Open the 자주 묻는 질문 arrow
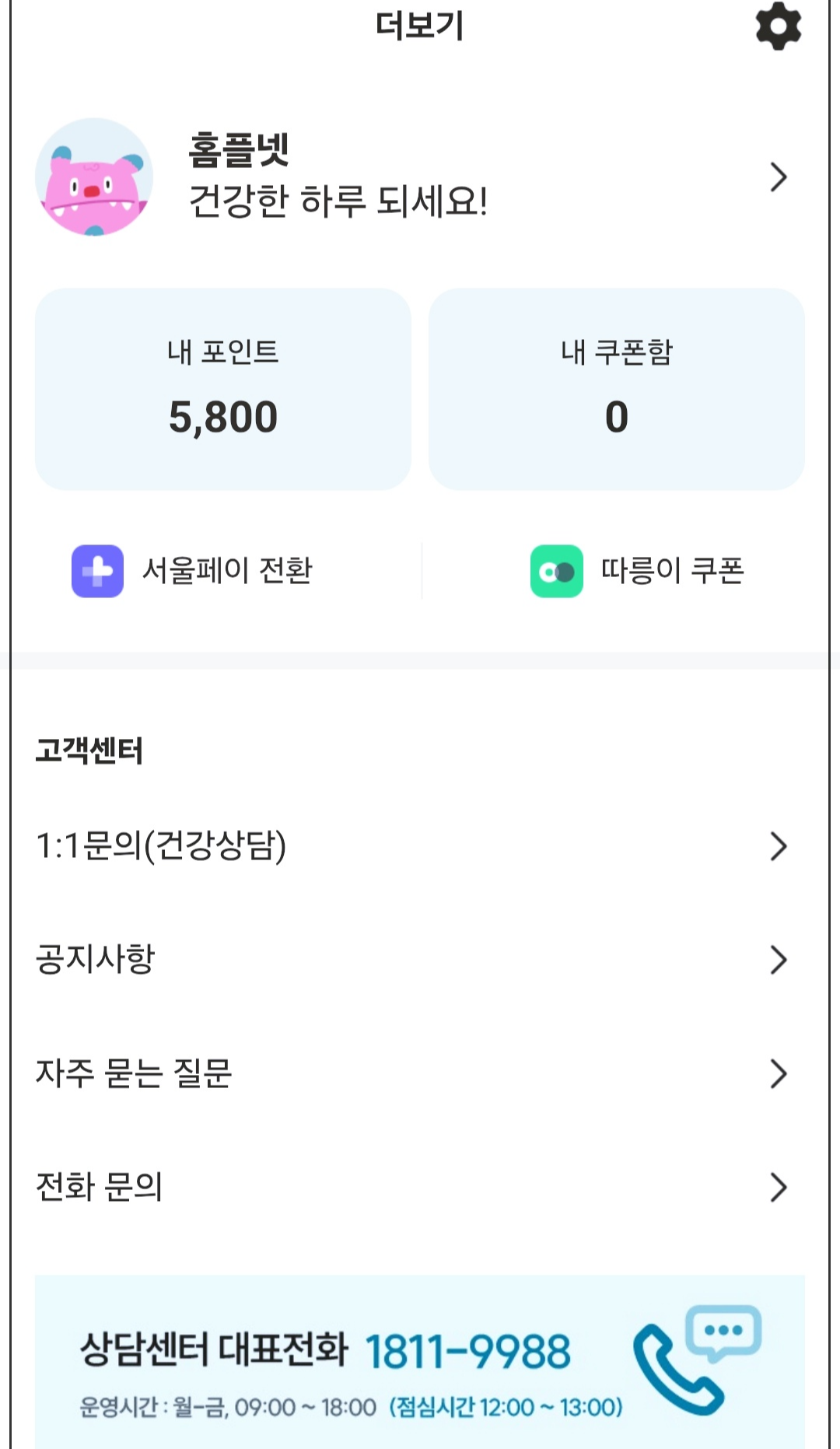Screen dimensions: 840x1449 click(778, 1074)
